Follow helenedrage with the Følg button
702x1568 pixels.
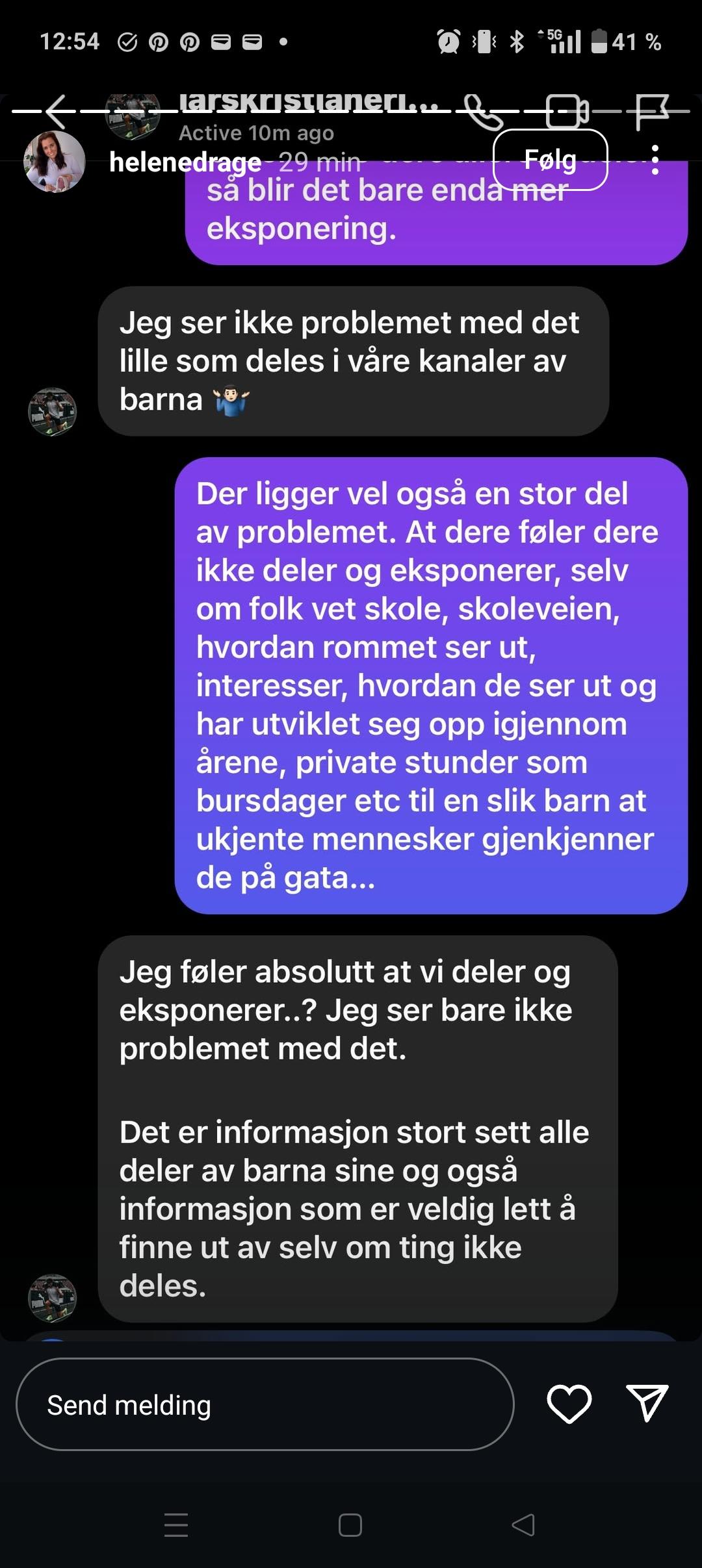(550, 160)
